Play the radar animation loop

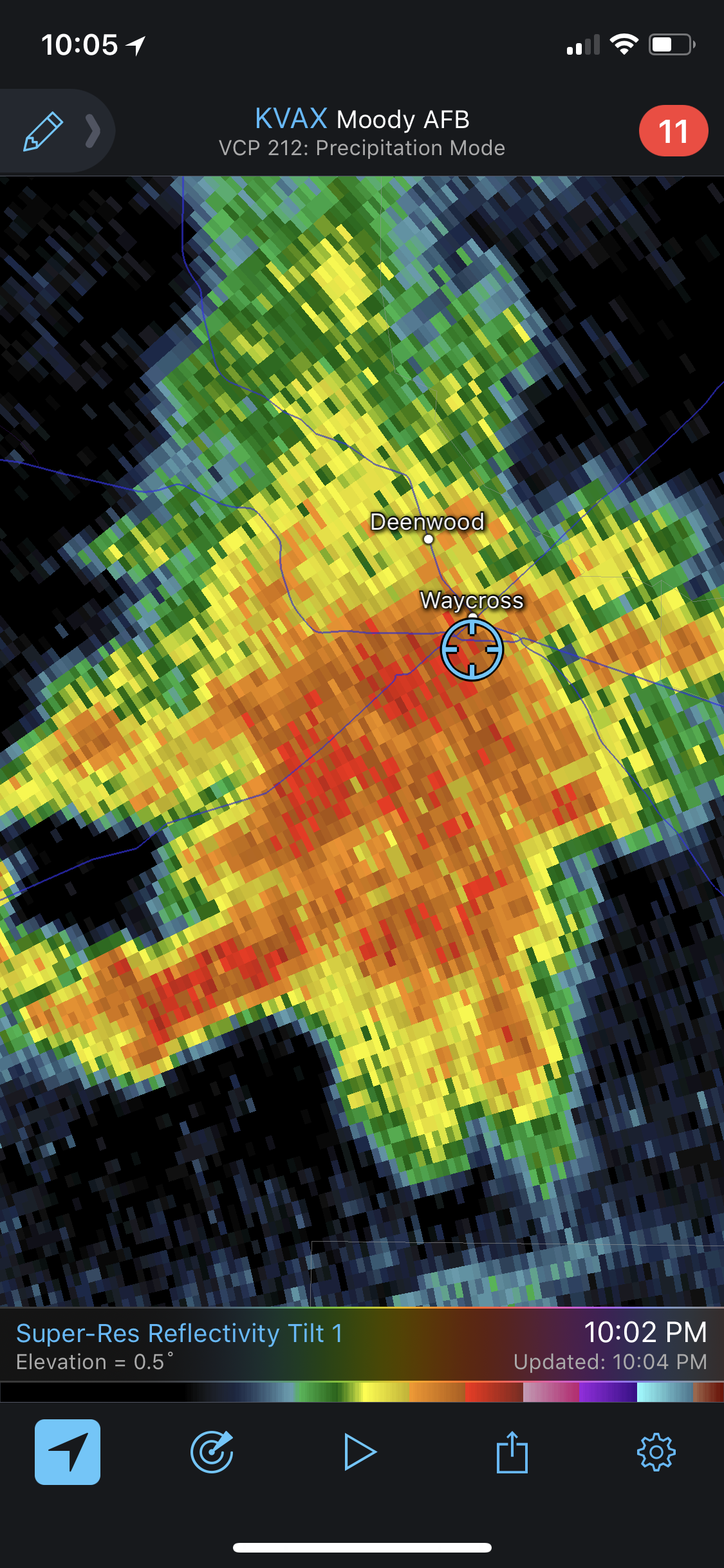coord(359,1452)
